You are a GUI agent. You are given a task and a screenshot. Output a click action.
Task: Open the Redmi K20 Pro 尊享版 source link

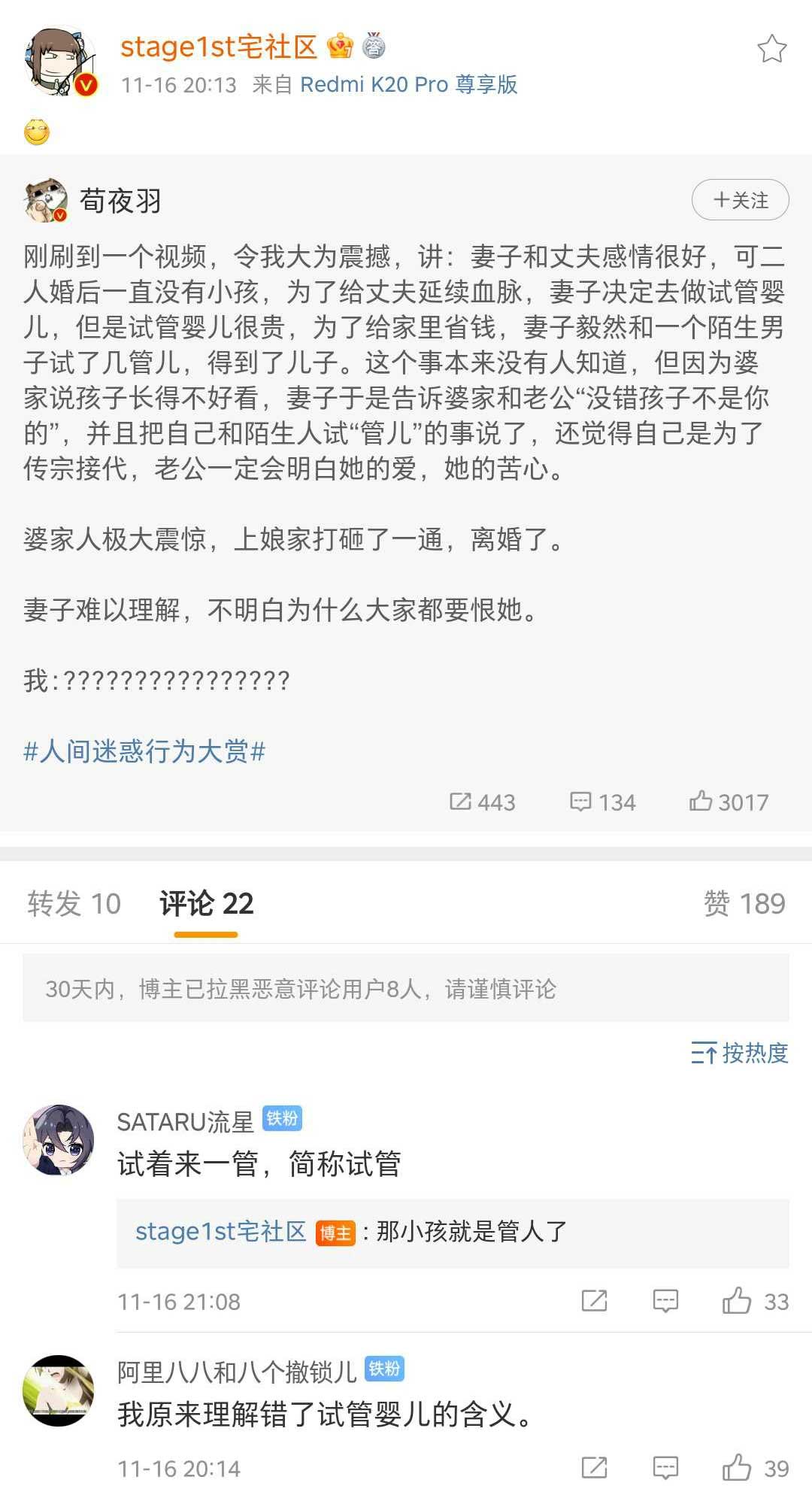[408, 84]
